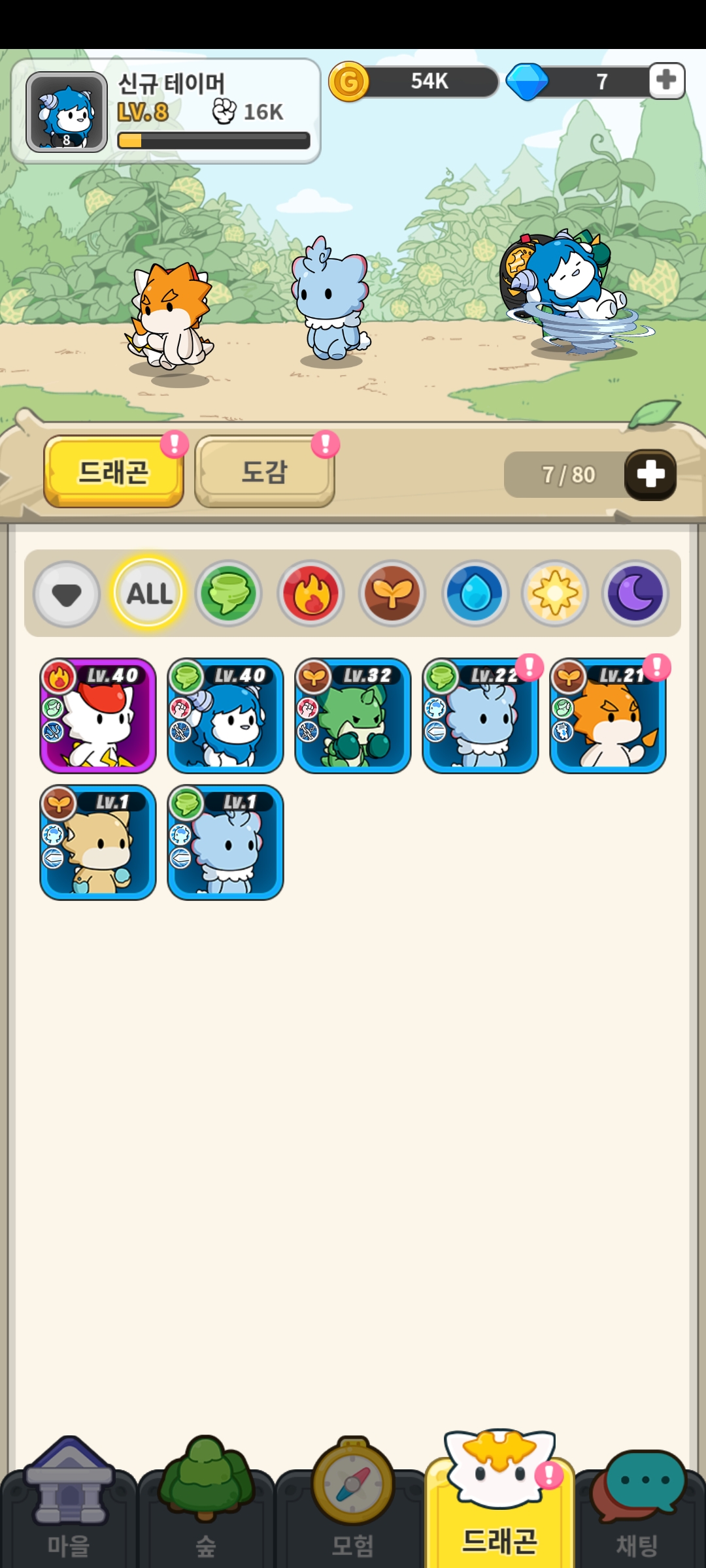The height and width of the screenshot is (1568, 706).
Task: Filter by wind element
Action: (x=229, y=594)
